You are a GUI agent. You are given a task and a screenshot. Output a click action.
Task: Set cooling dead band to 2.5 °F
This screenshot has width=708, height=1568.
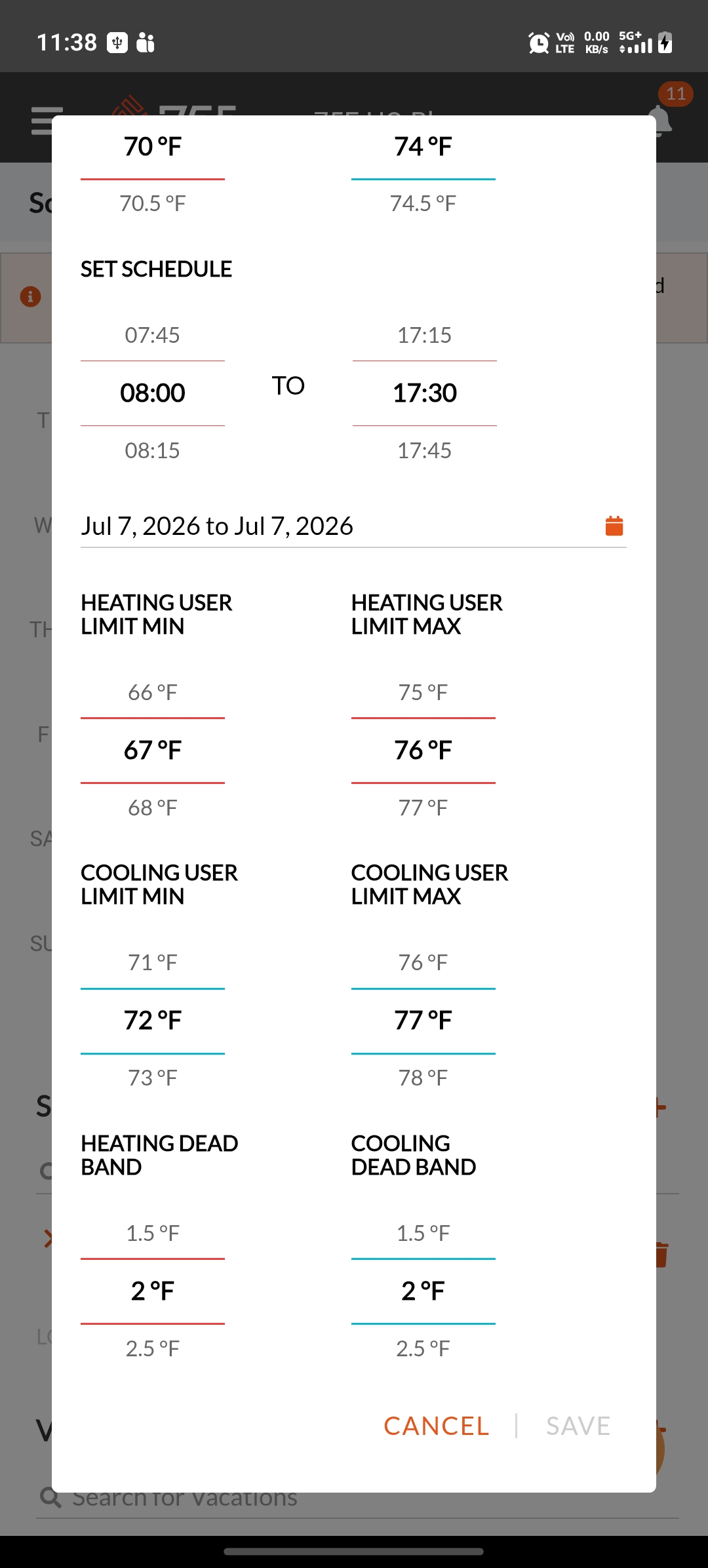[x=423, y=1348]
